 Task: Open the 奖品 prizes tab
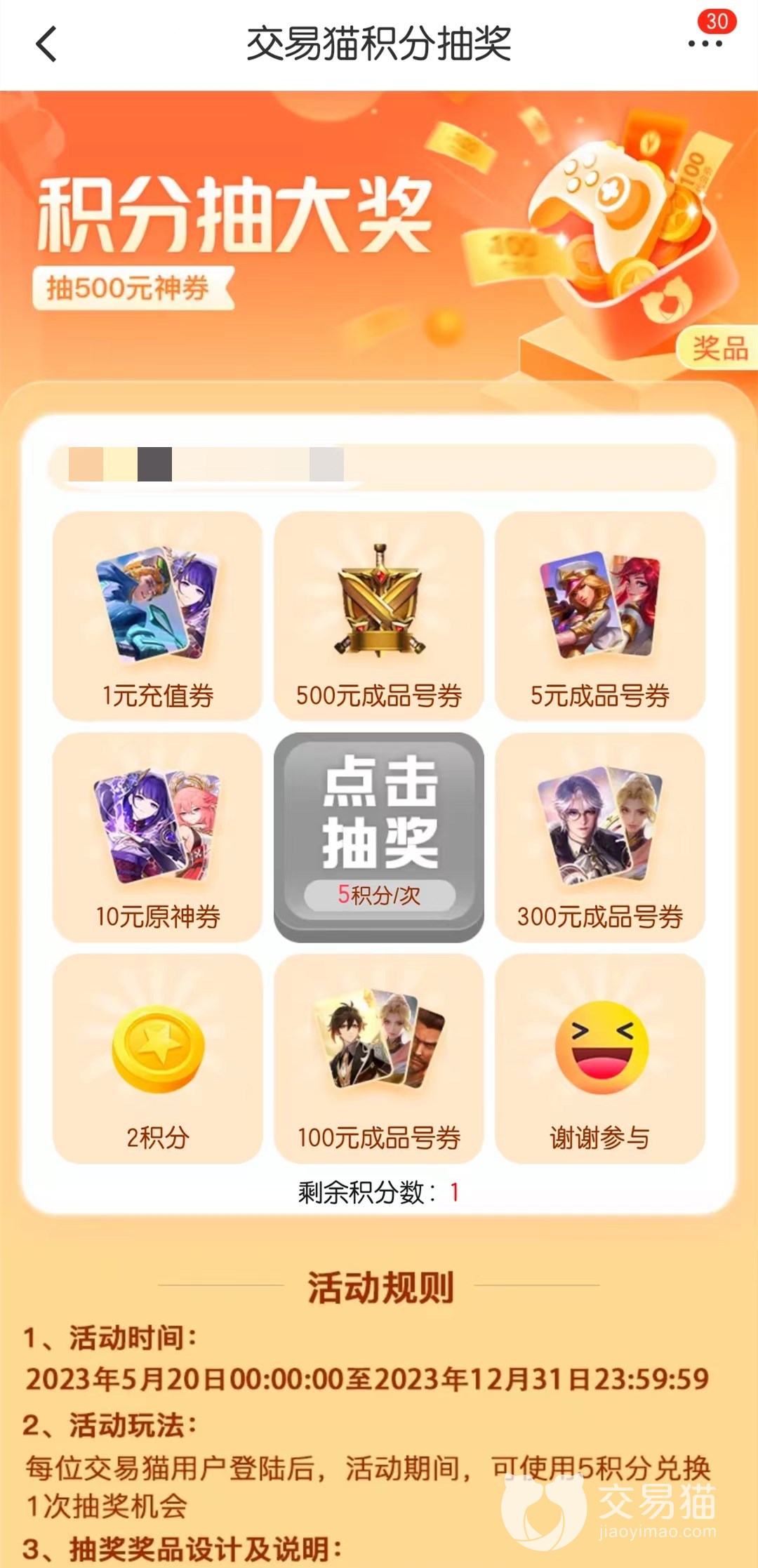719,348
